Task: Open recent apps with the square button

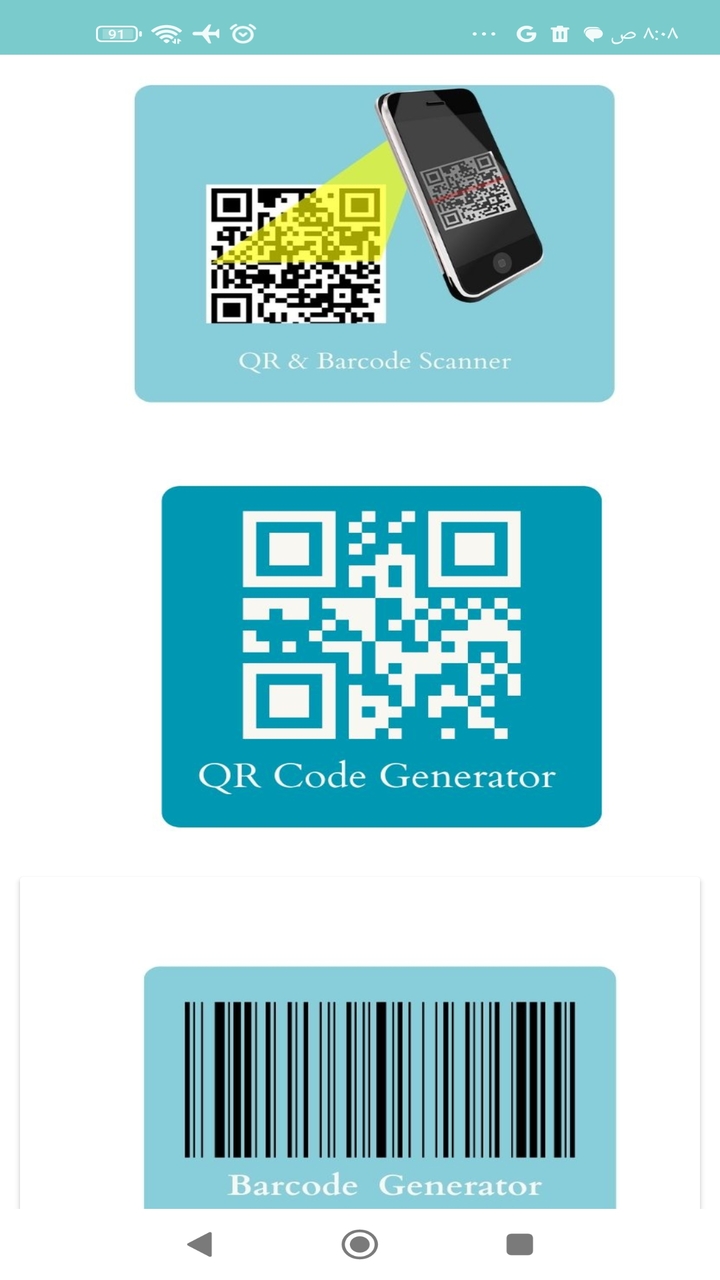Action: coord(519,1243)
